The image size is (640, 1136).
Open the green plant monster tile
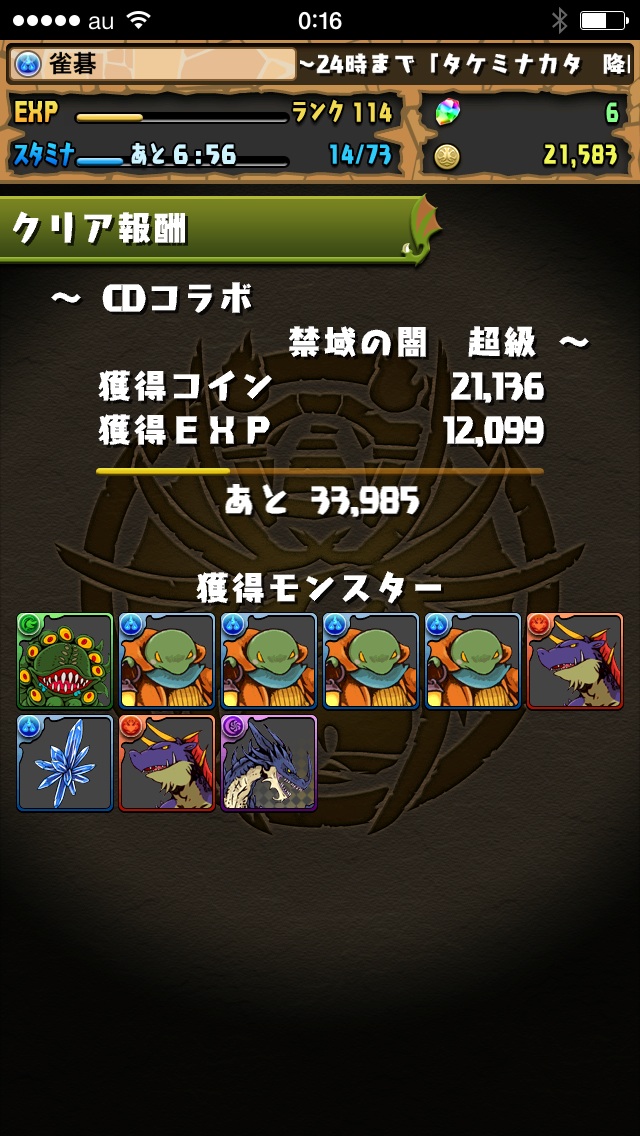65,661
